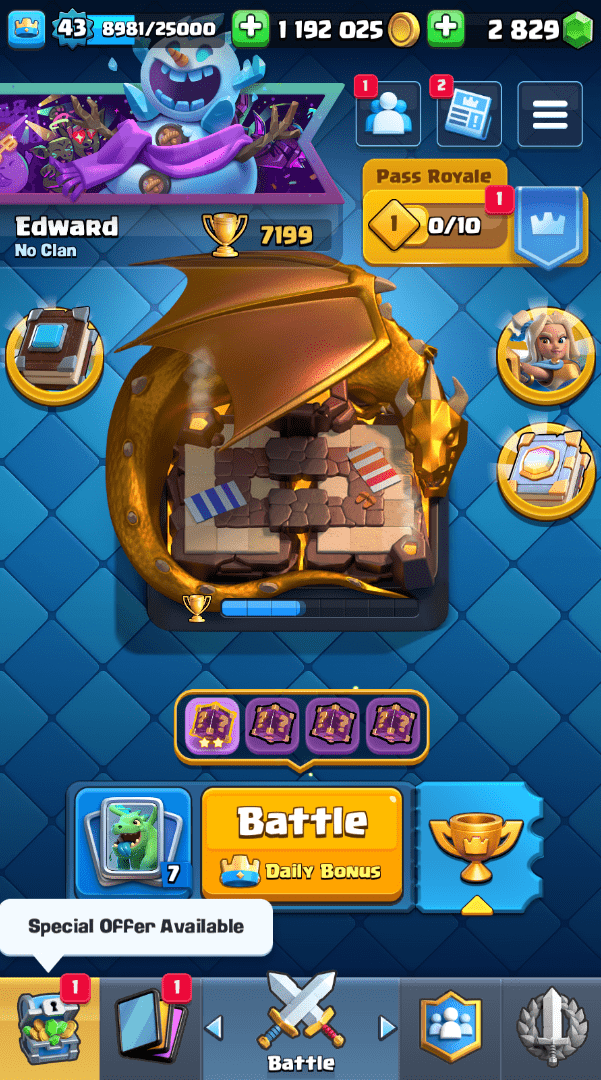
Task: Start a Battle with Daily Bonus
Action: pyautogui.click(x=302, y=842)
